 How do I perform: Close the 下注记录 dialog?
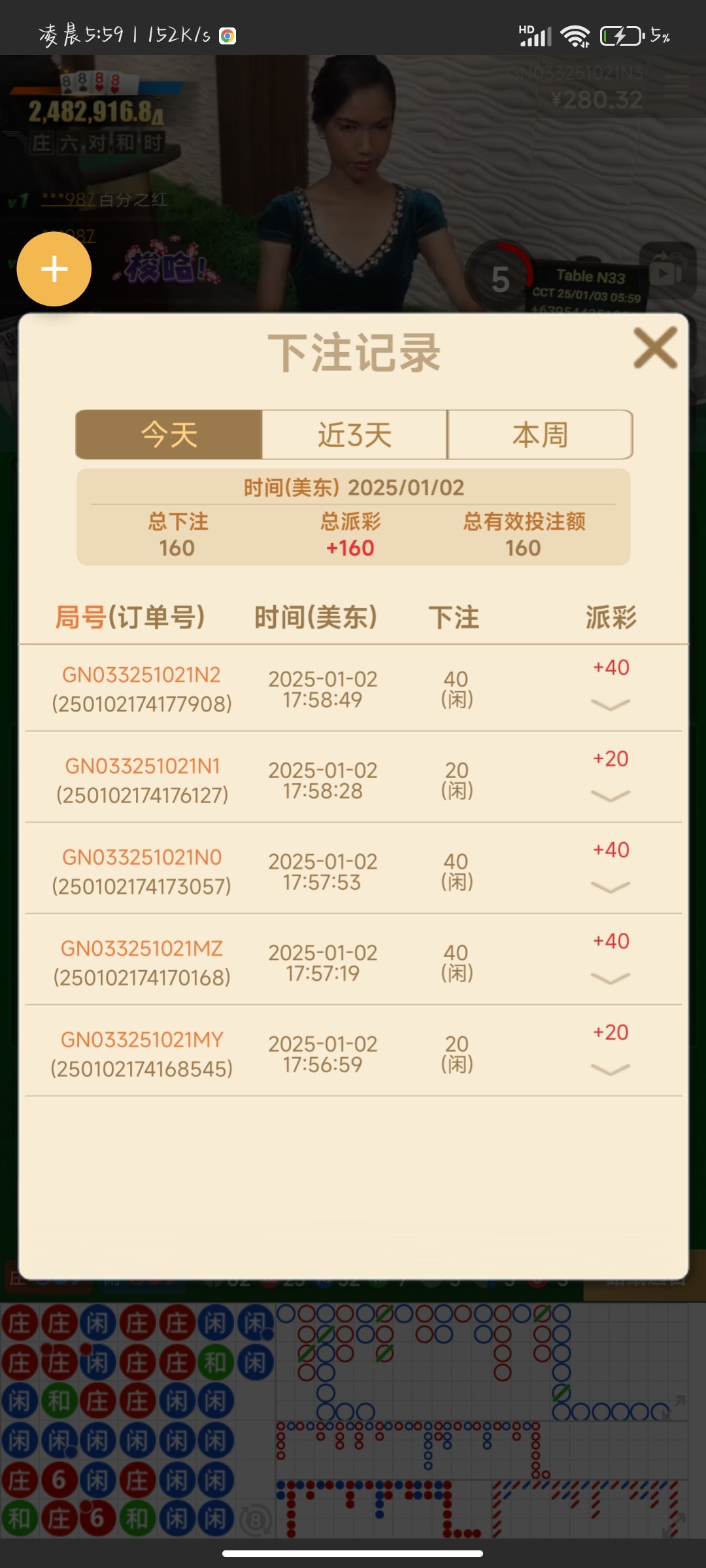pyautogui.click(x=655, y=348)
